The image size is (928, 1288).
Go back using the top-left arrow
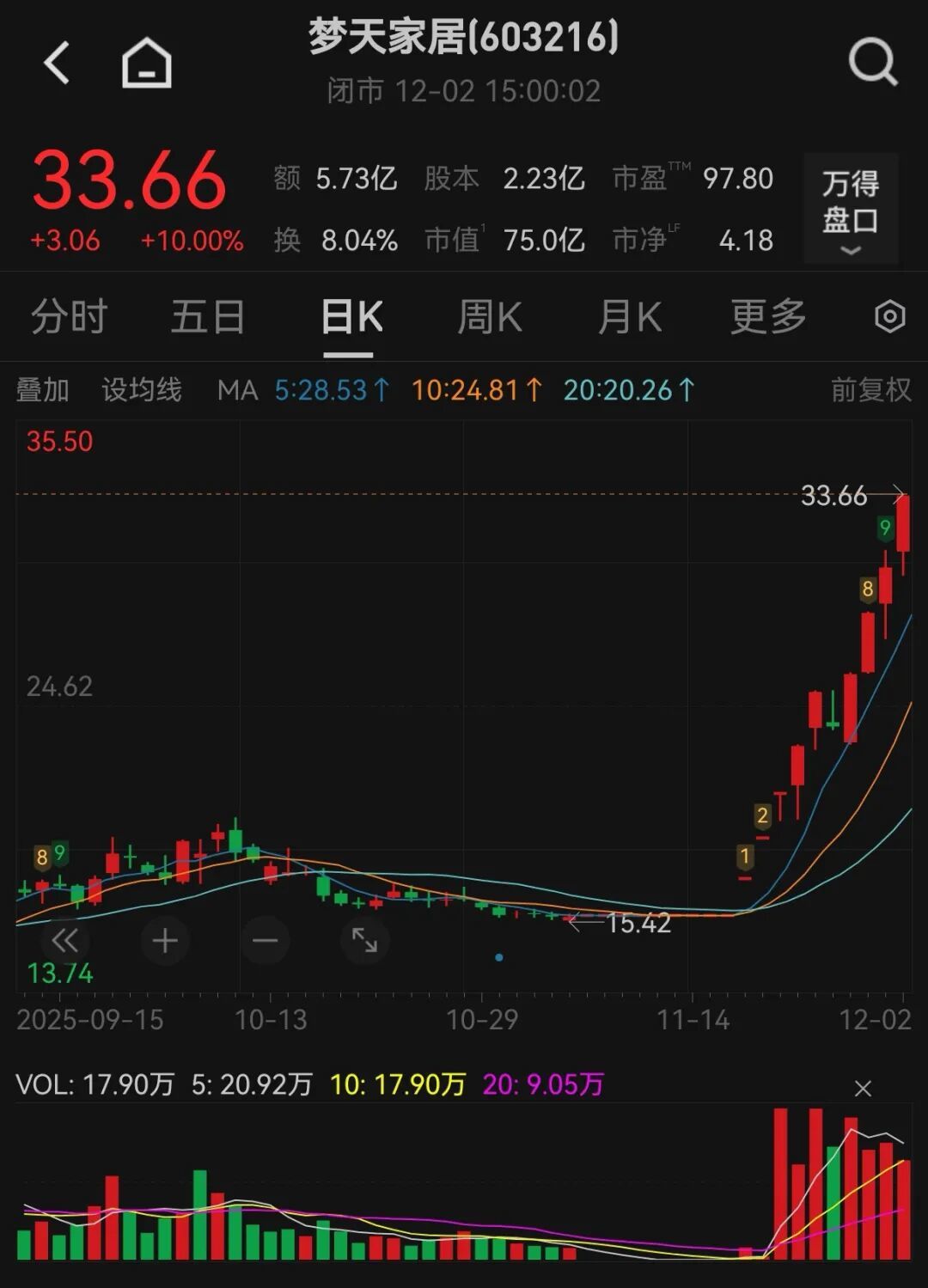pyautogui.click(x=57, y=63)
